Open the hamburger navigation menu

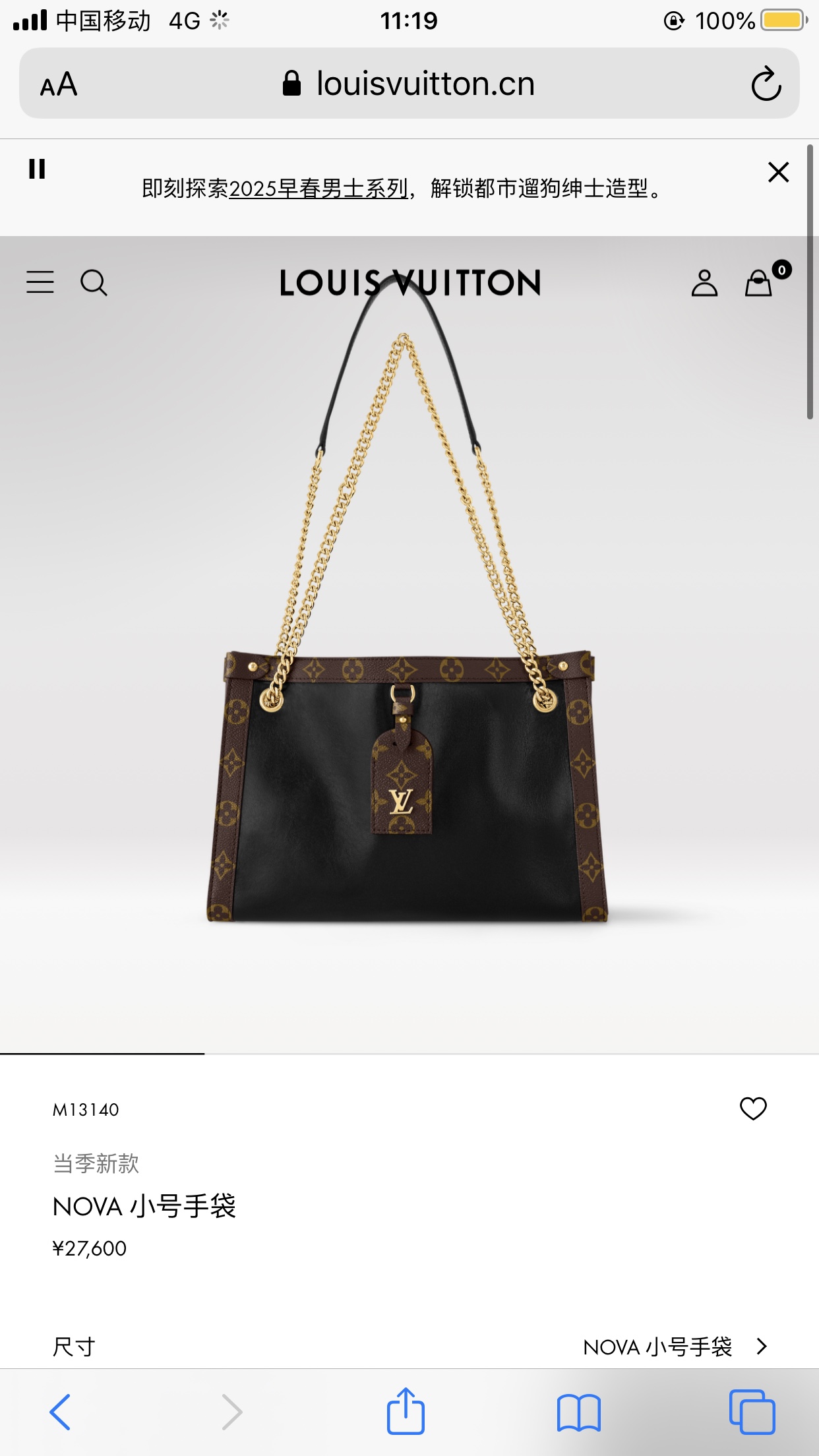(x=40, y=282)
